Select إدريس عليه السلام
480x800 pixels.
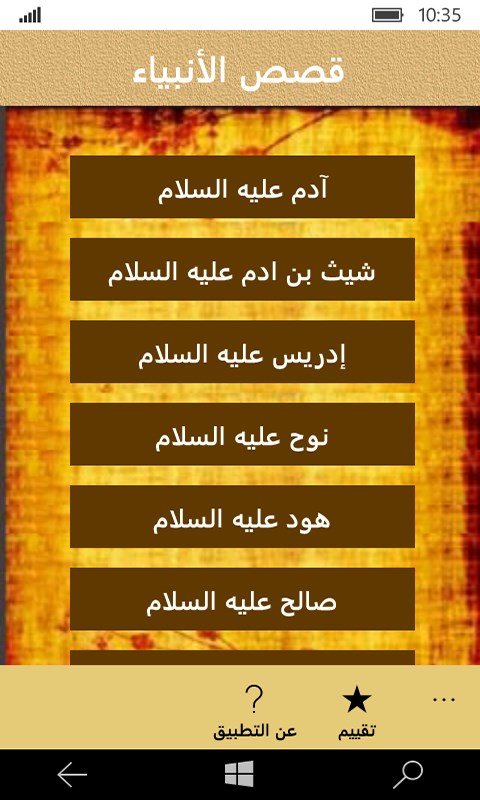pyautogui.click(x=242, y=352)
